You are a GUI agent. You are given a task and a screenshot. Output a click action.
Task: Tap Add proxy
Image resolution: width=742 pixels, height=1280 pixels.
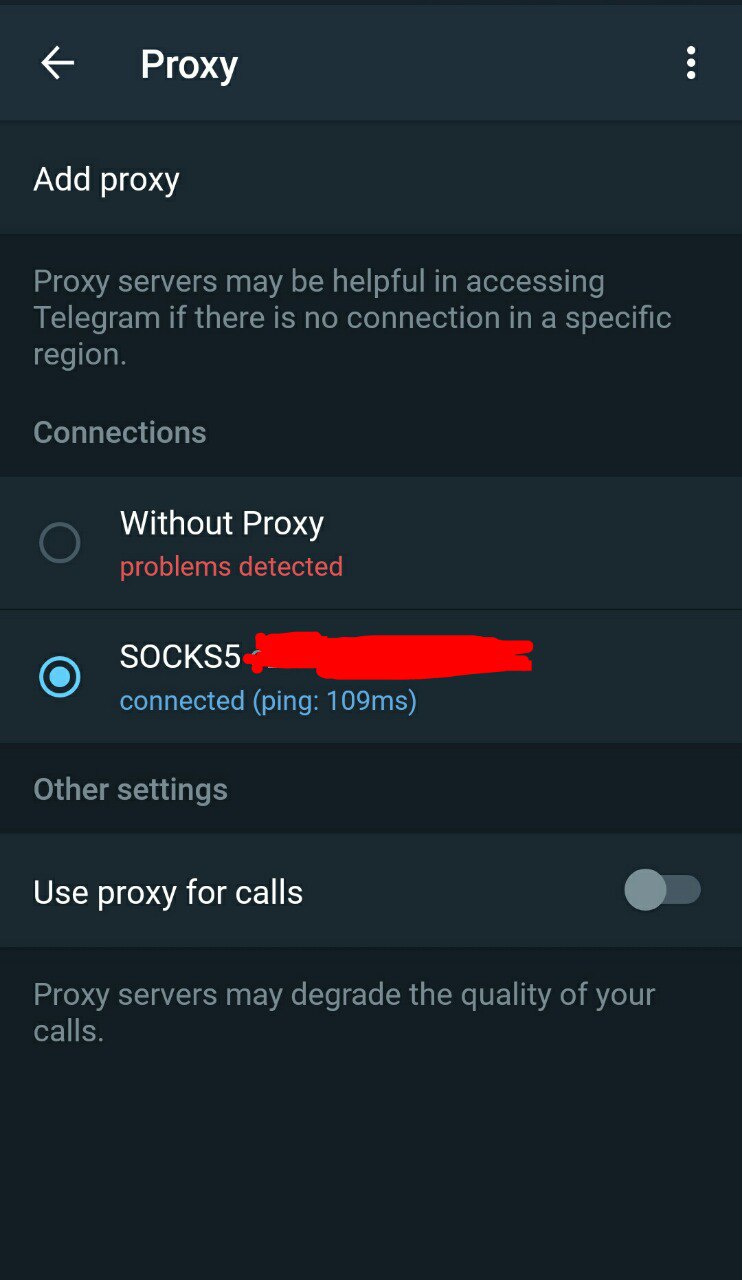[x=107, y=180]
